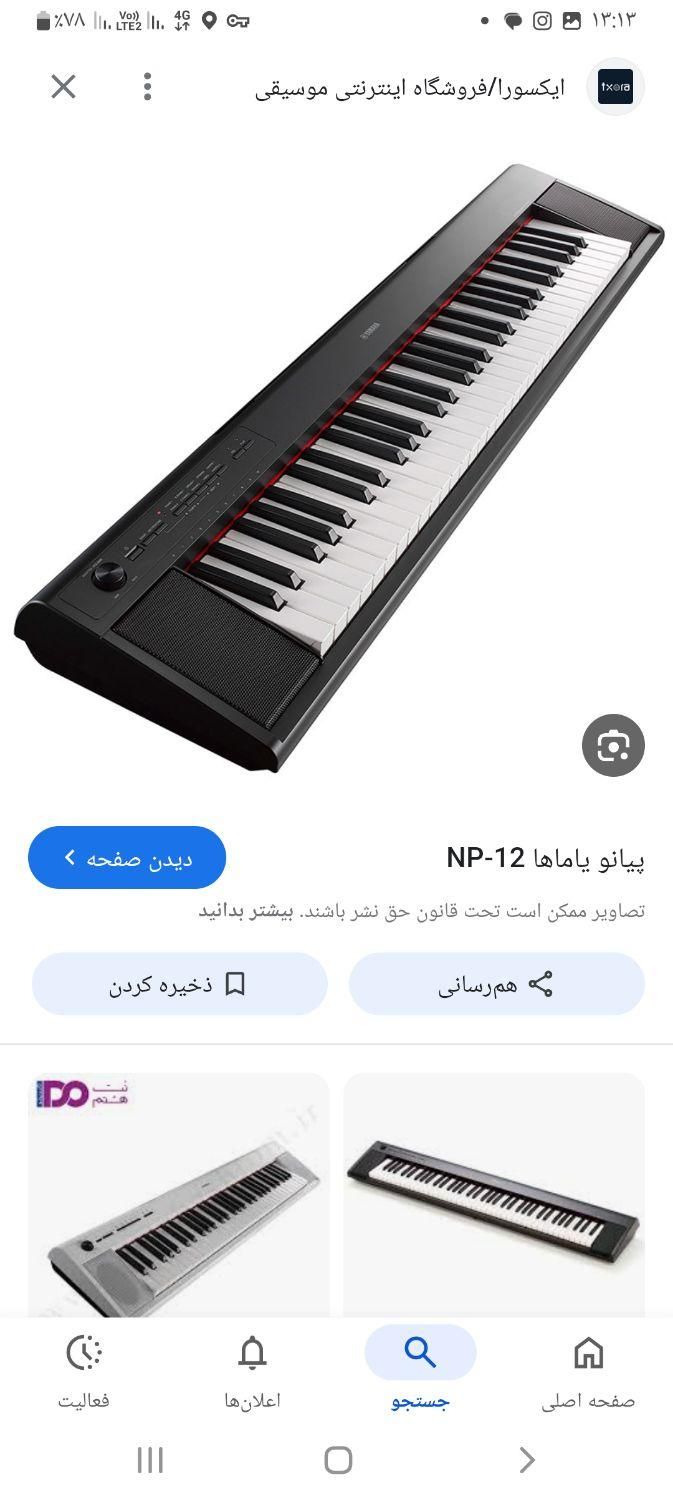Open the main Yamaha NP-12 image
Viewport: 673px width, 1500px height.
[x=336, y=470]
